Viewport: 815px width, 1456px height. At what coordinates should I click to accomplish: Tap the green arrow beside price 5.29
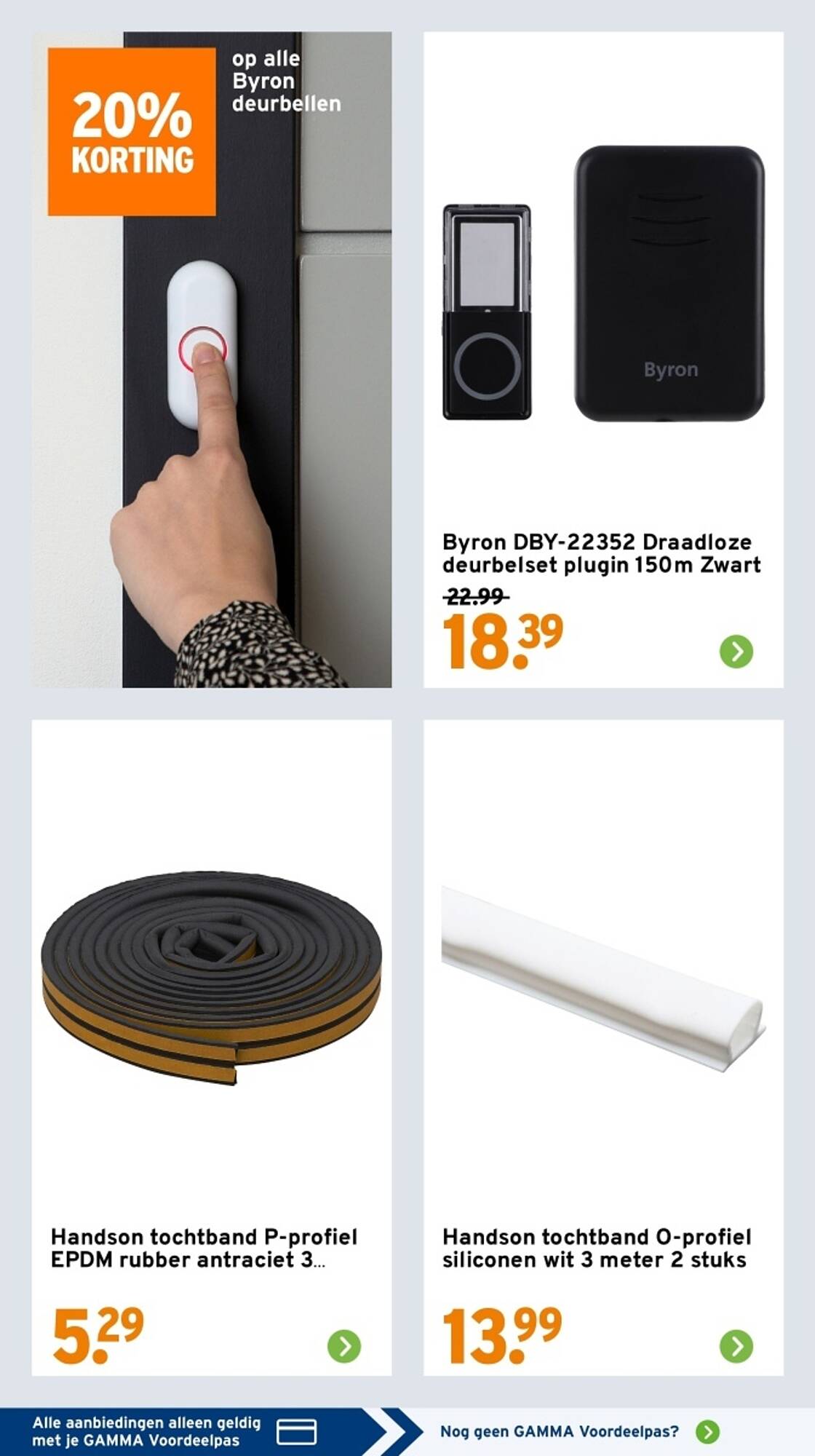click(344, 1346)
